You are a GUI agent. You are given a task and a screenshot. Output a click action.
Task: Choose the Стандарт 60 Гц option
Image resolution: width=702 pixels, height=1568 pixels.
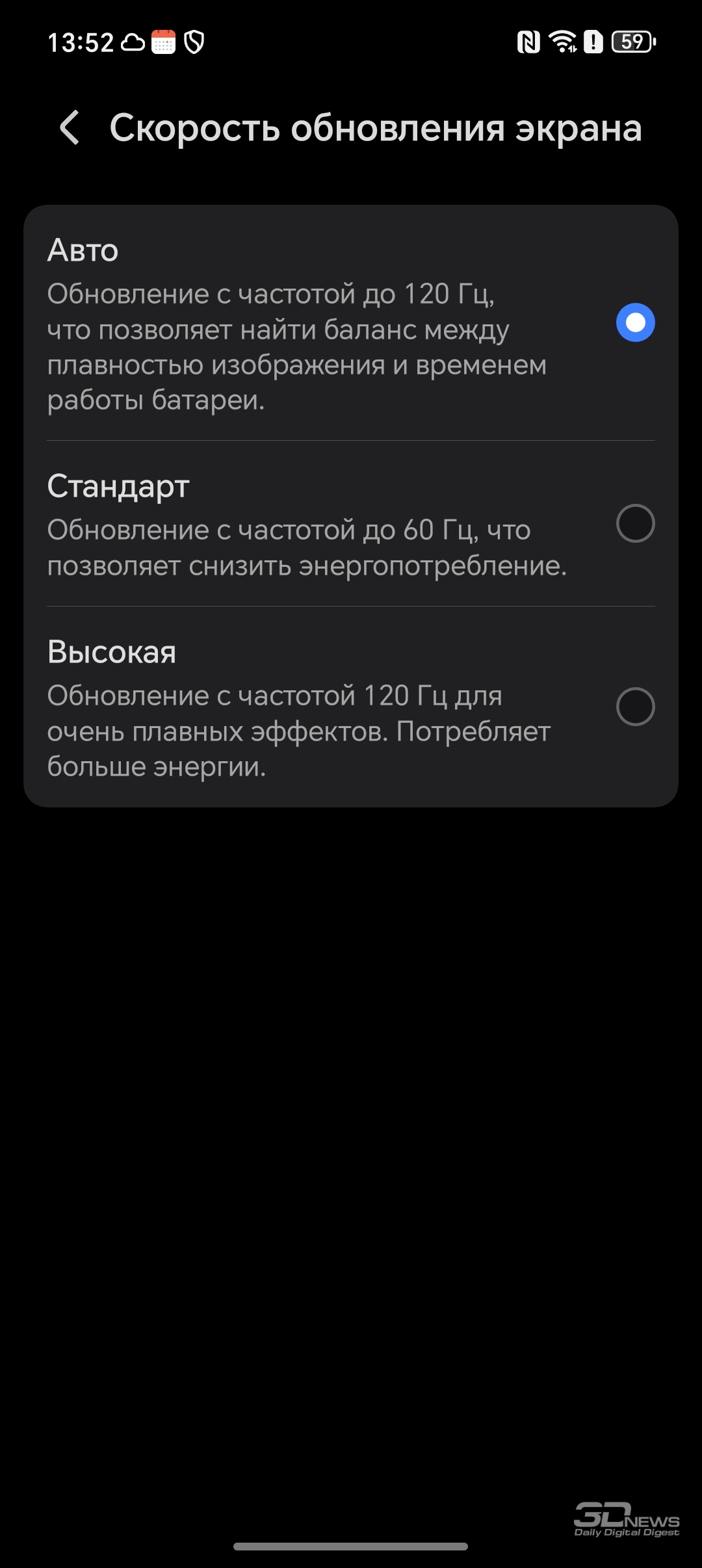(x=351, y=523)
